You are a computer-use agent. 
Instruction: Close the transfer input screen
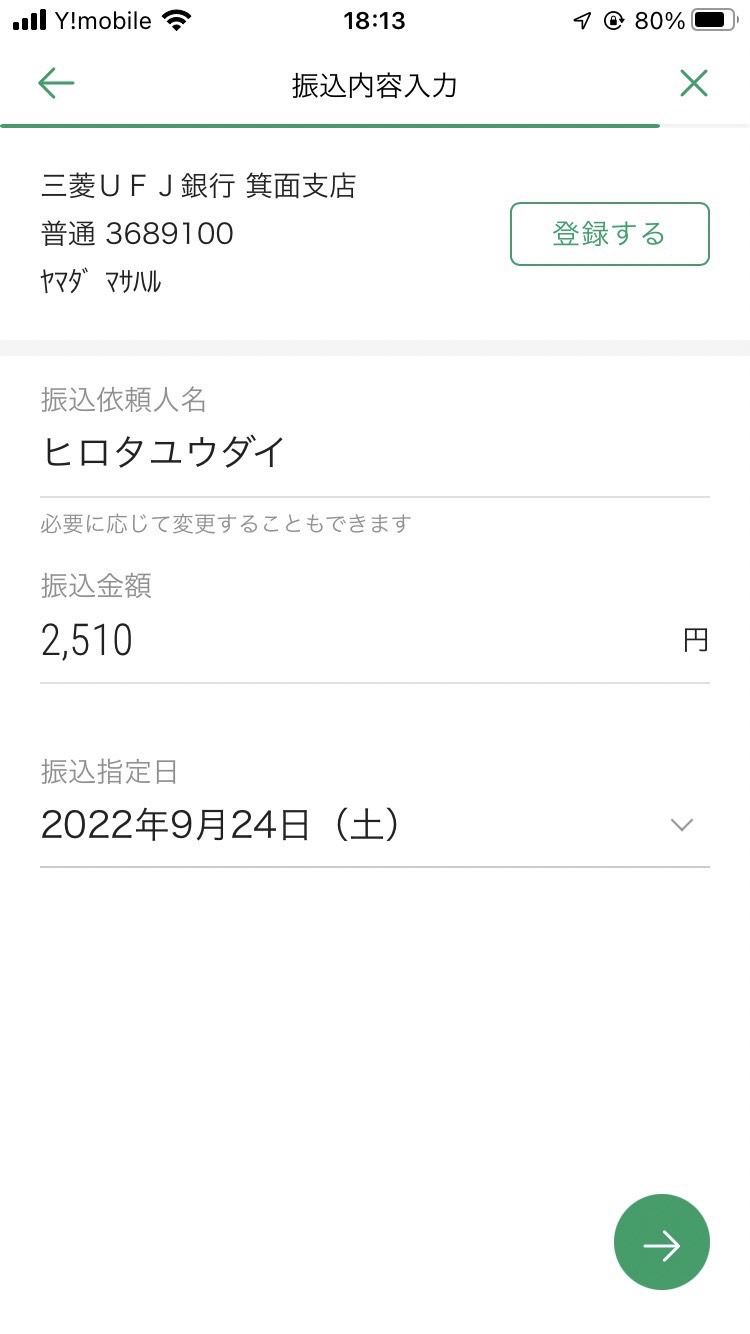point(693,84)
